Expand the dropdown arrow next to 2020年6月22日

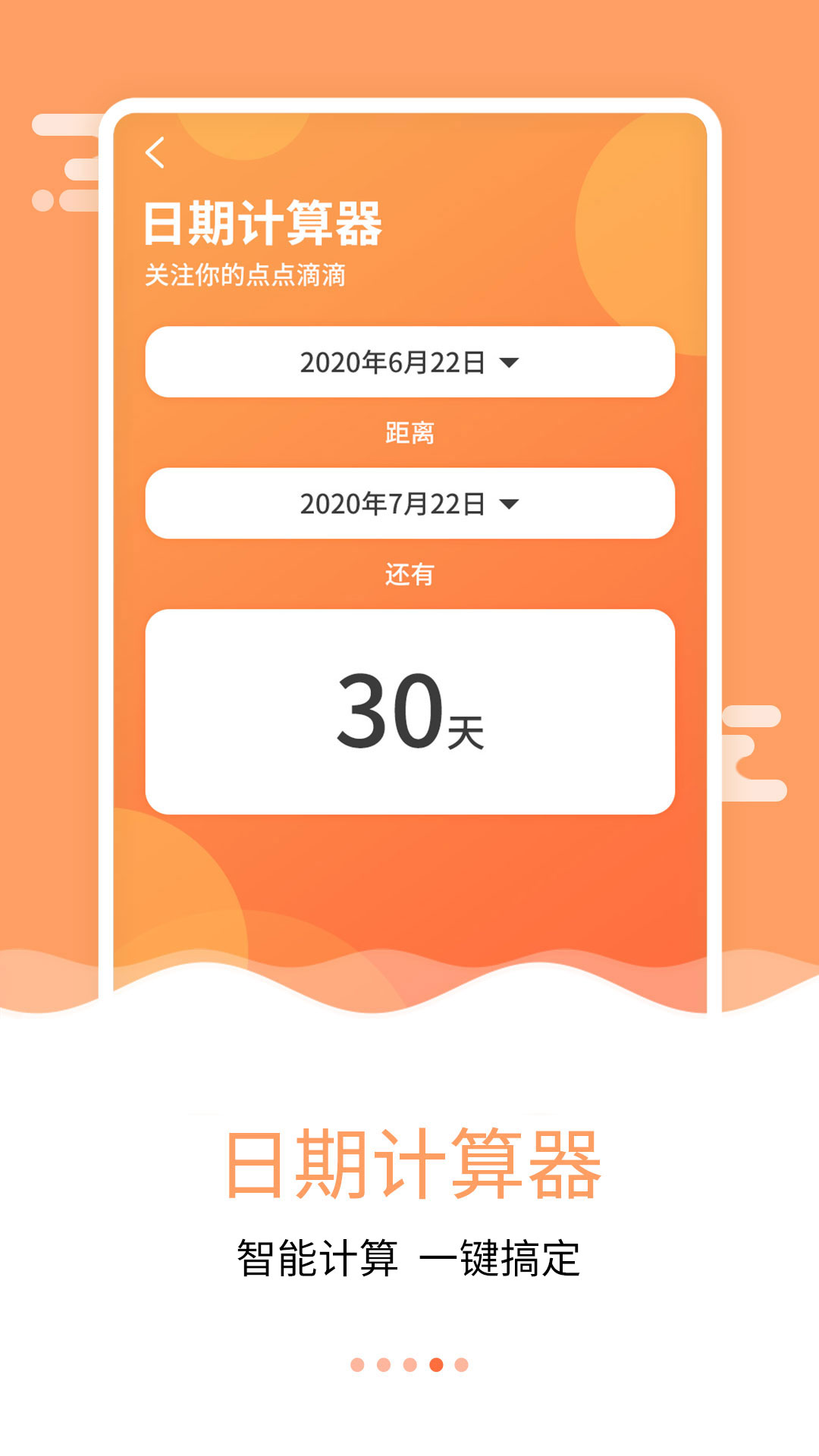[x=510, y=362]
